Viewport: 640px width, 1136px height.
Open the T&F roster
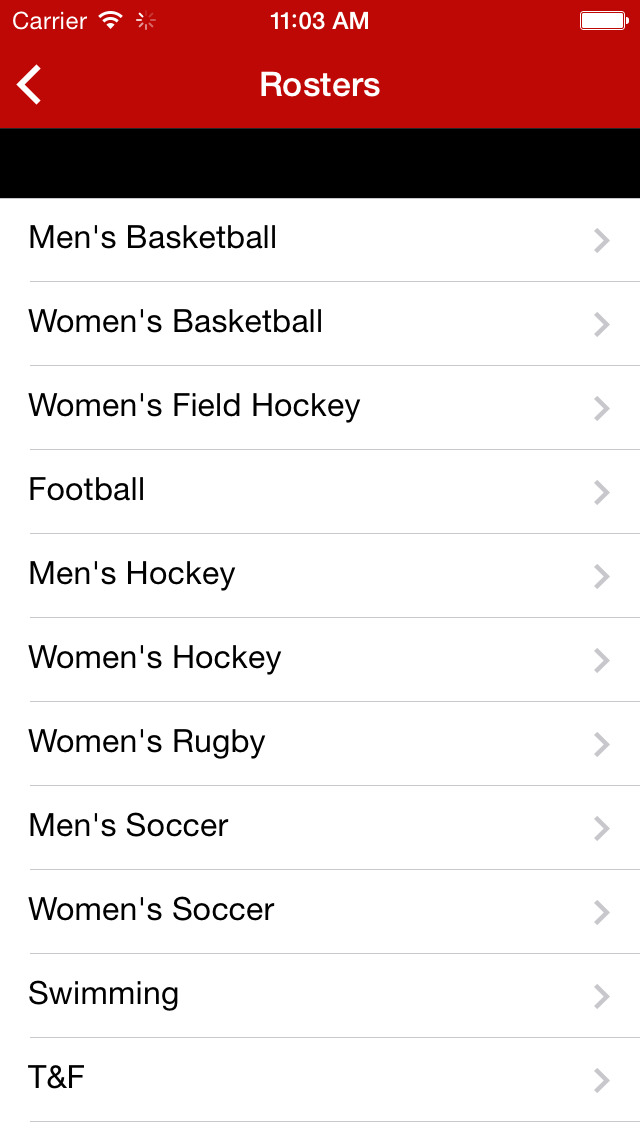(x=320, y=1080)
